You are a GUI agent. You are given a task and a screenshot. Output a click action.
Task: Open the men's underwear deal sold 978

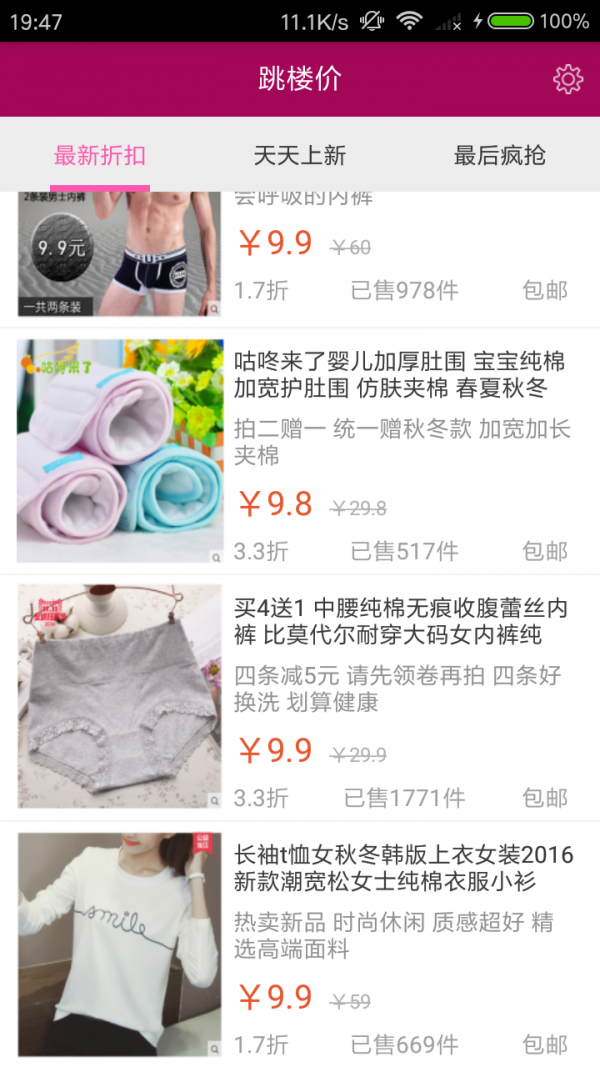[x=300, y=258]
